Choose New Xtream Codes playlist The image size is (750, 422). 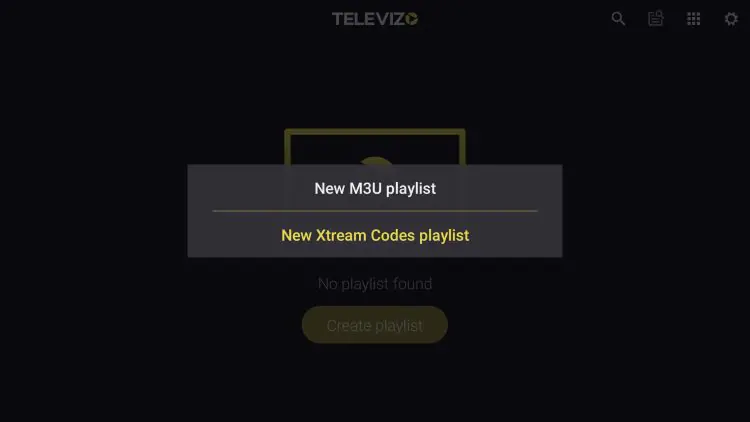click(x=375, y=236)
